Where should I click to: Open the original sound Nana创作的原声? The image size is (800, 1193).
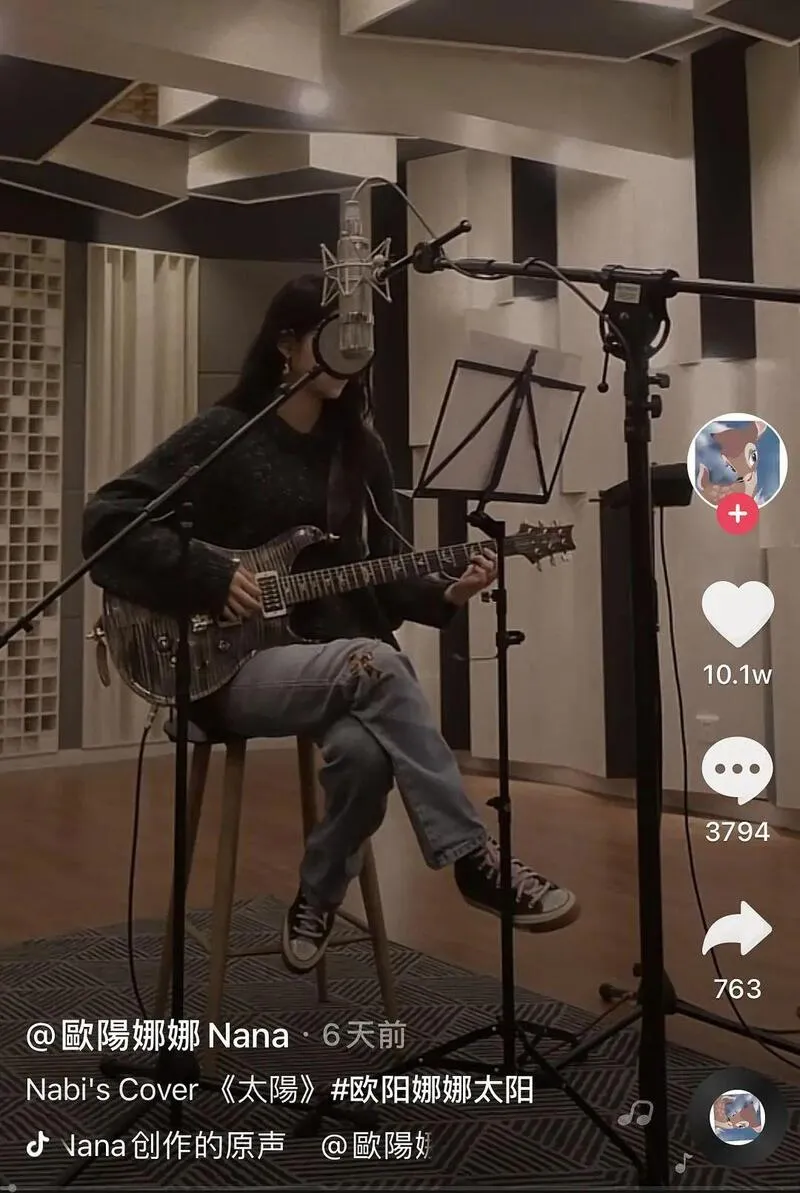[x=174, y=1145]
